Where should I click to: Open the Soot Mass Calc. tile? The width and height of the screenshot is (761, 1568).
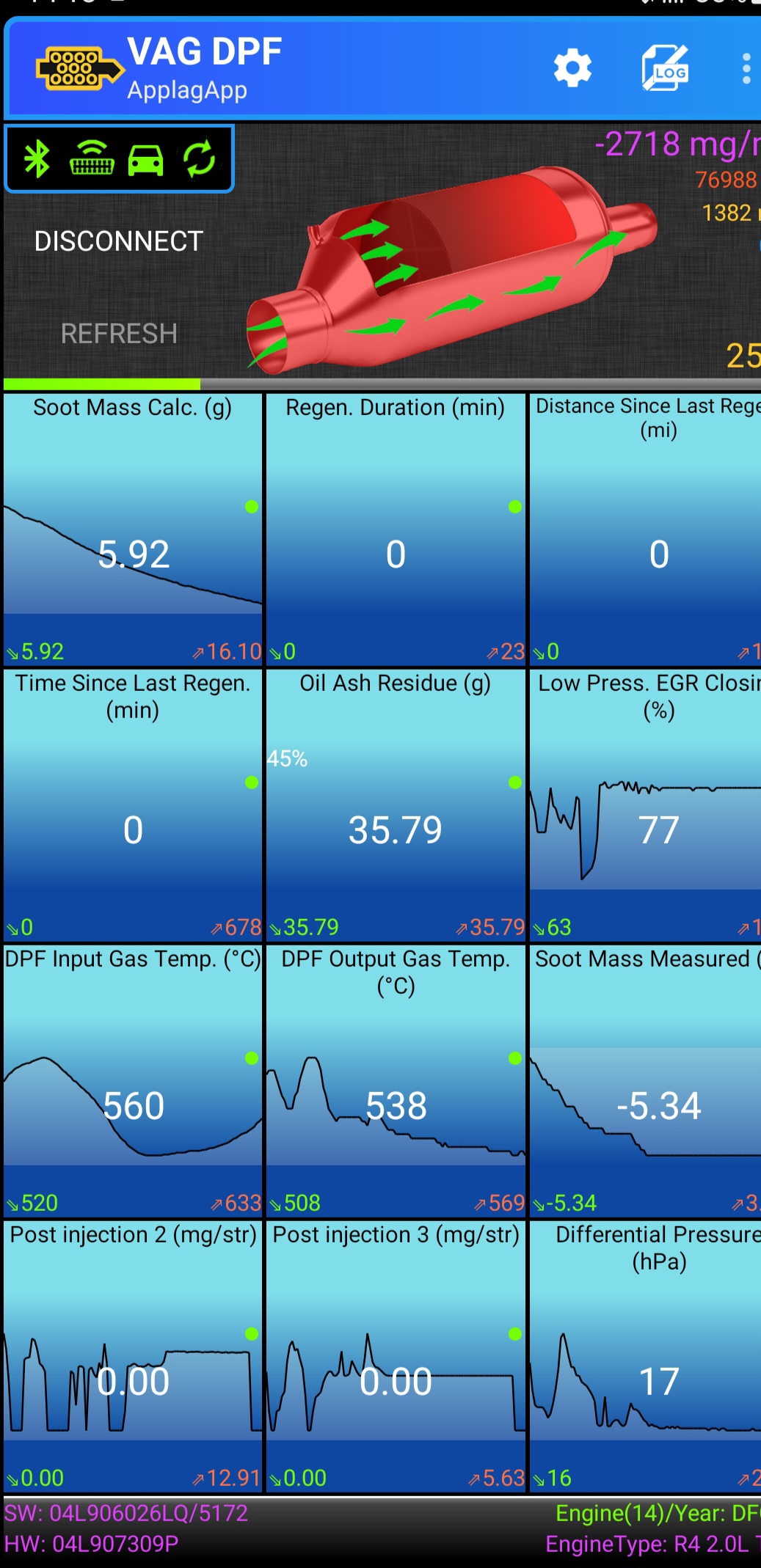coord(133,529)
